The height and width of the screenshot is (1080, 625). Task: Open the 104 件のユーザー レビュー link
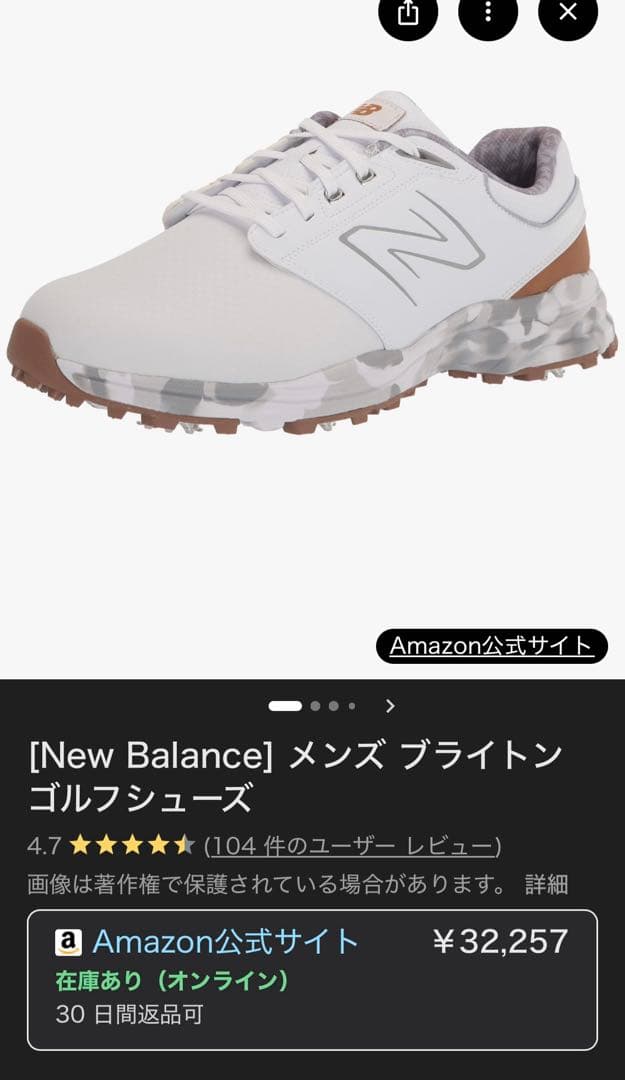(x=352, y=846)
